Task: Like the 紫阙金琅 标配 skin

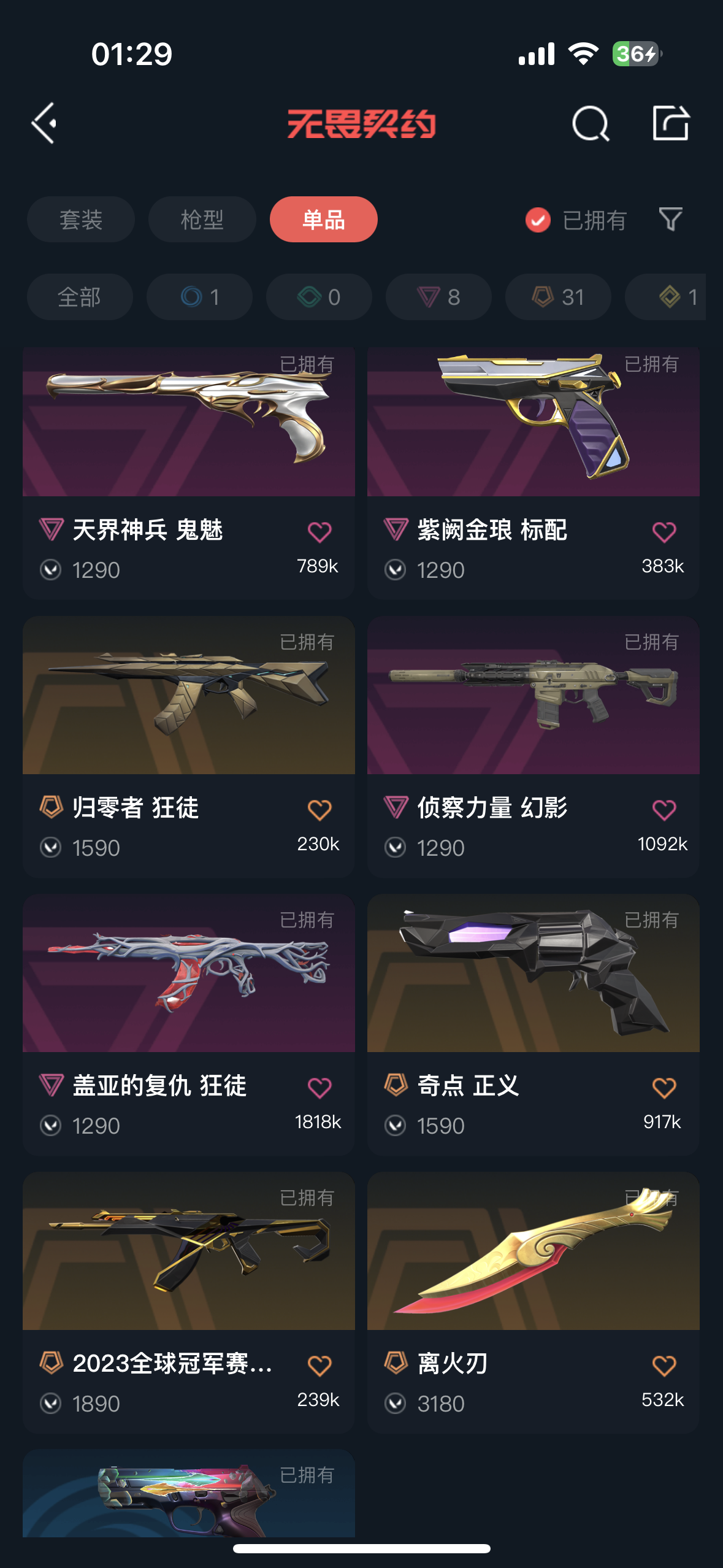Action: (664, 532)
